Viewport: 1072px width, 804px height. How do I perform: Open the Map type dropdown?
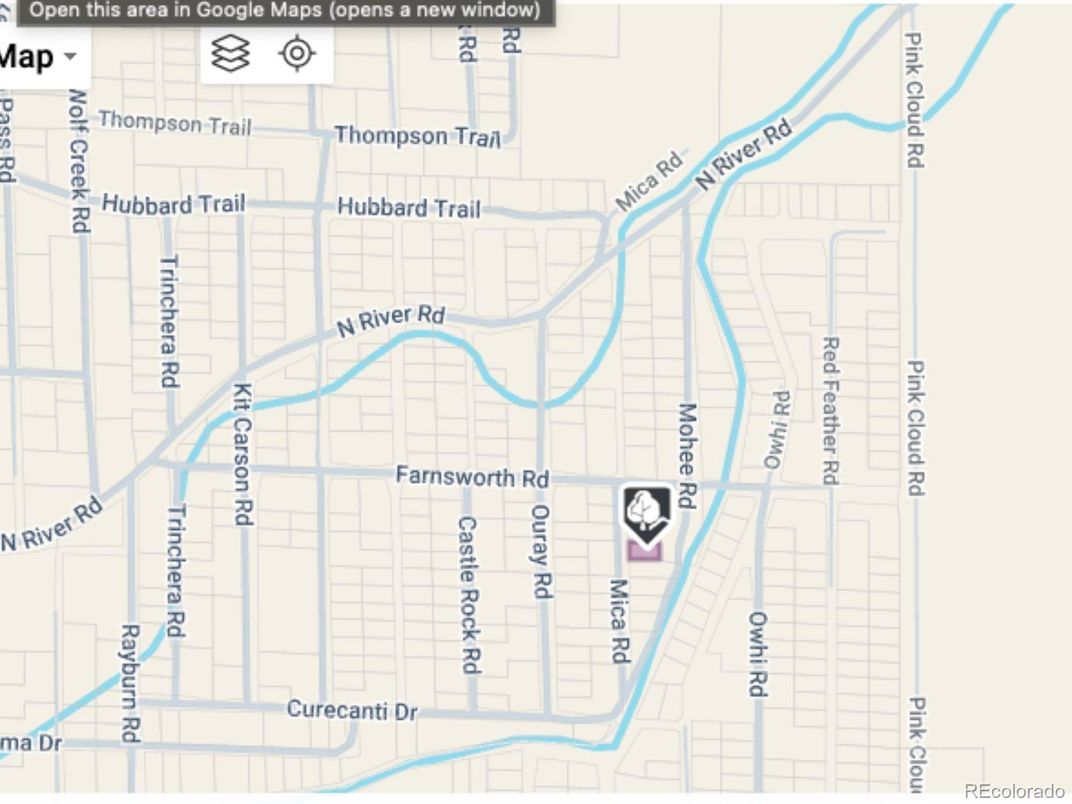pyautogui.click(x=40, y=56)
